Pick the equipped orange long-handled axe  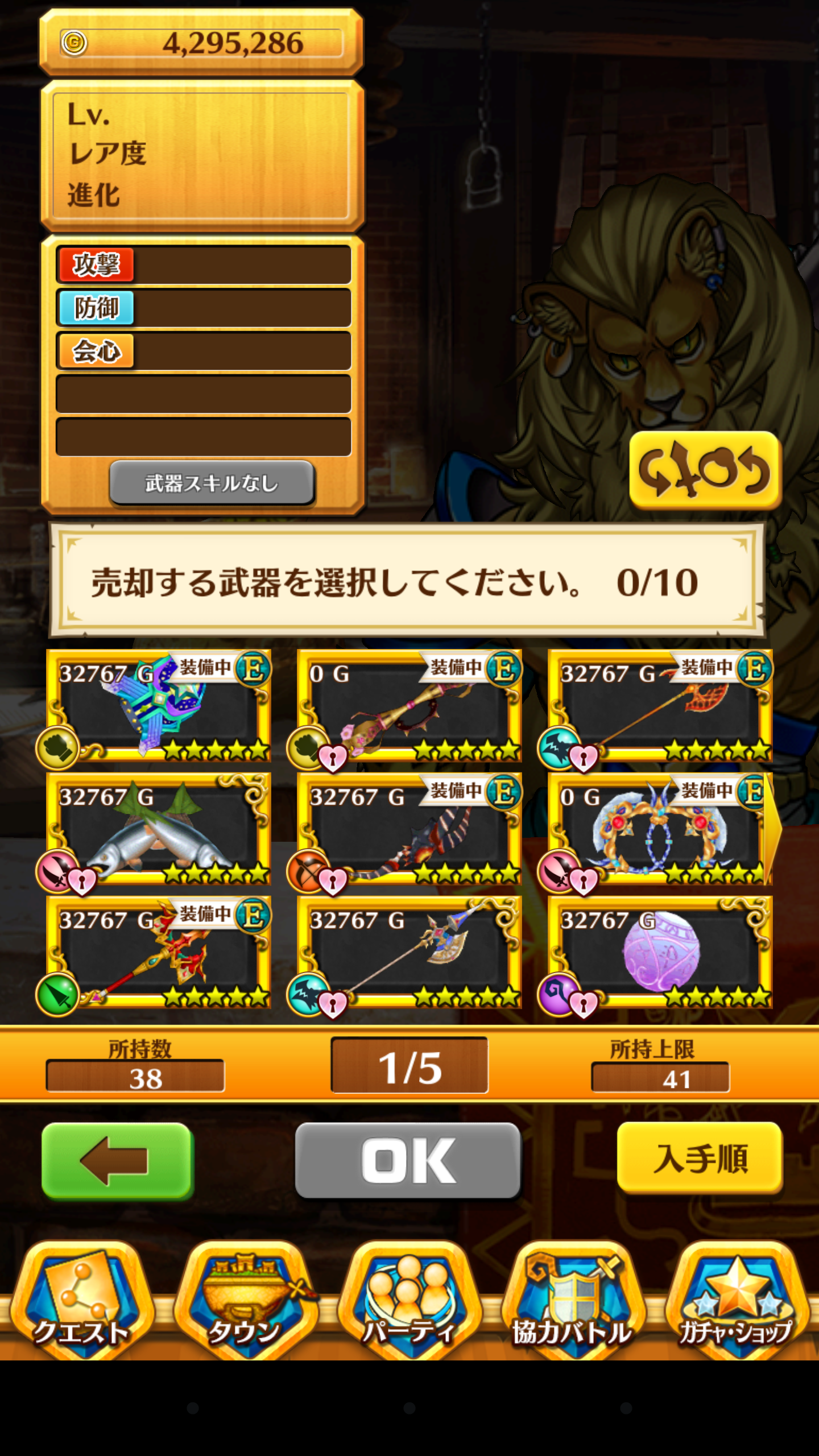tap(660, 706)
